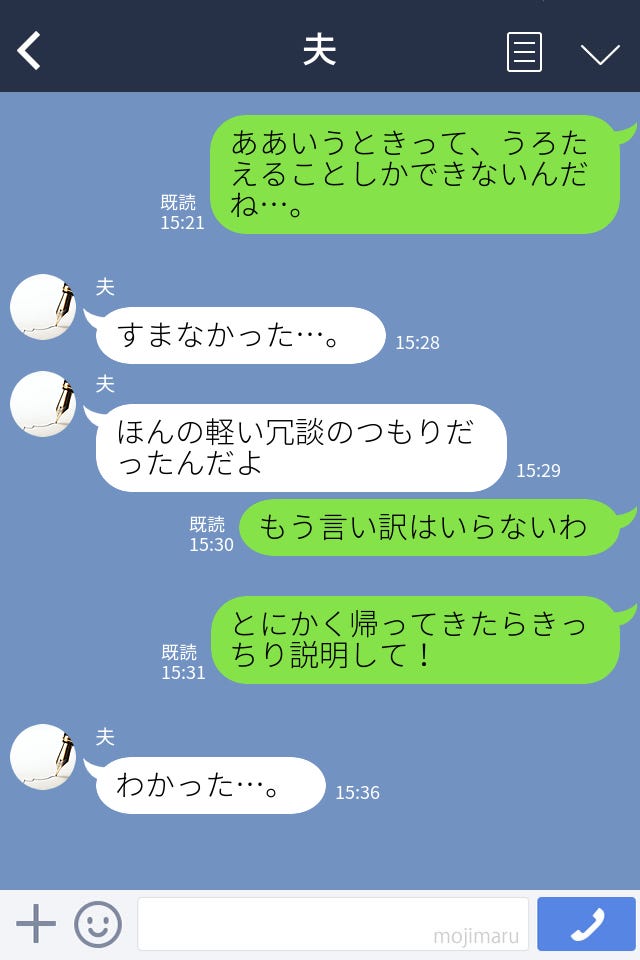Focus the message text field

click(332, 924)
